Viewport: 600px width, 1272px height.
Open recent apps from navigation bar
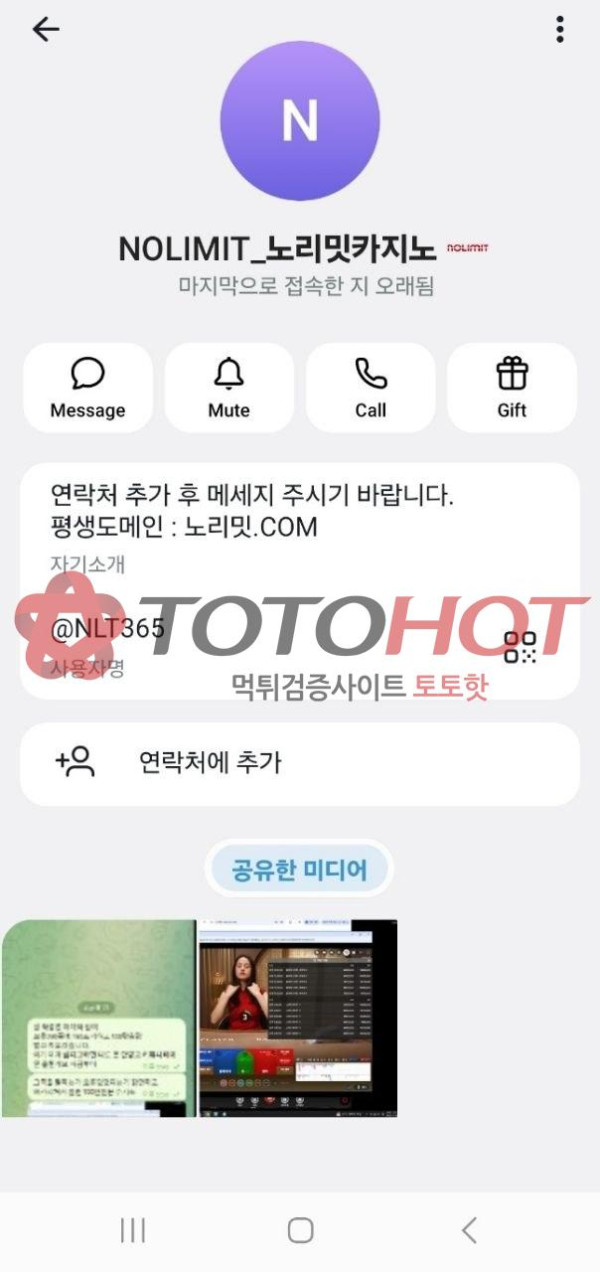point(133,1230)
